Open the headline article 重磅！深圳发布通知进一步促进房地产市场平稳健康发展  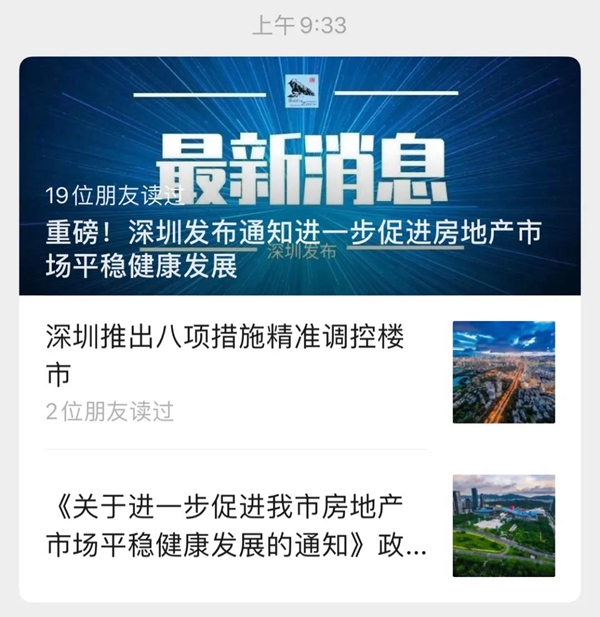pos(293,250)
